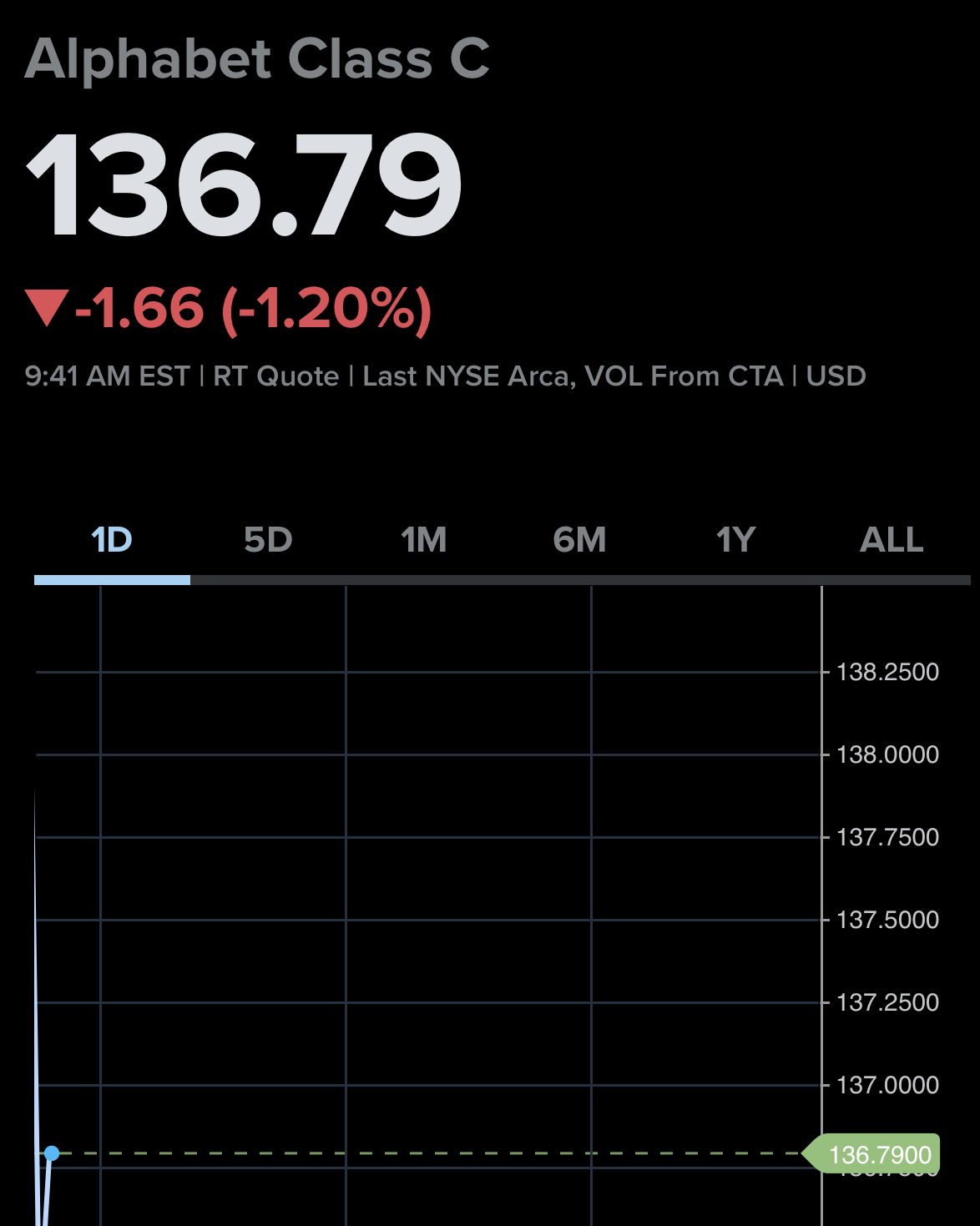Select the 1D chart range
980x1226 pixels.
pos(112,540)
